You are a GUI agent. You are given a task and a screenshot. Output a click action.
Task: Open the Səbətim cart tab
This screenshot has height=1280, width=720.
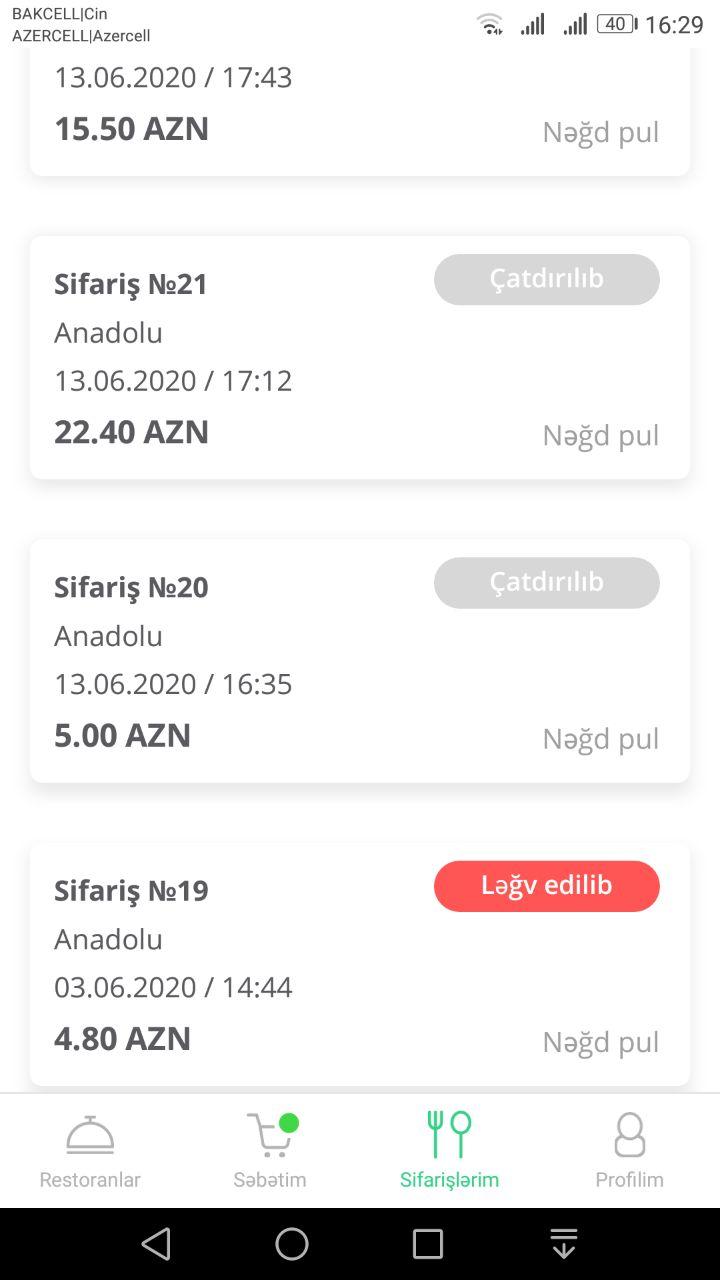(x=270, y=1151)
